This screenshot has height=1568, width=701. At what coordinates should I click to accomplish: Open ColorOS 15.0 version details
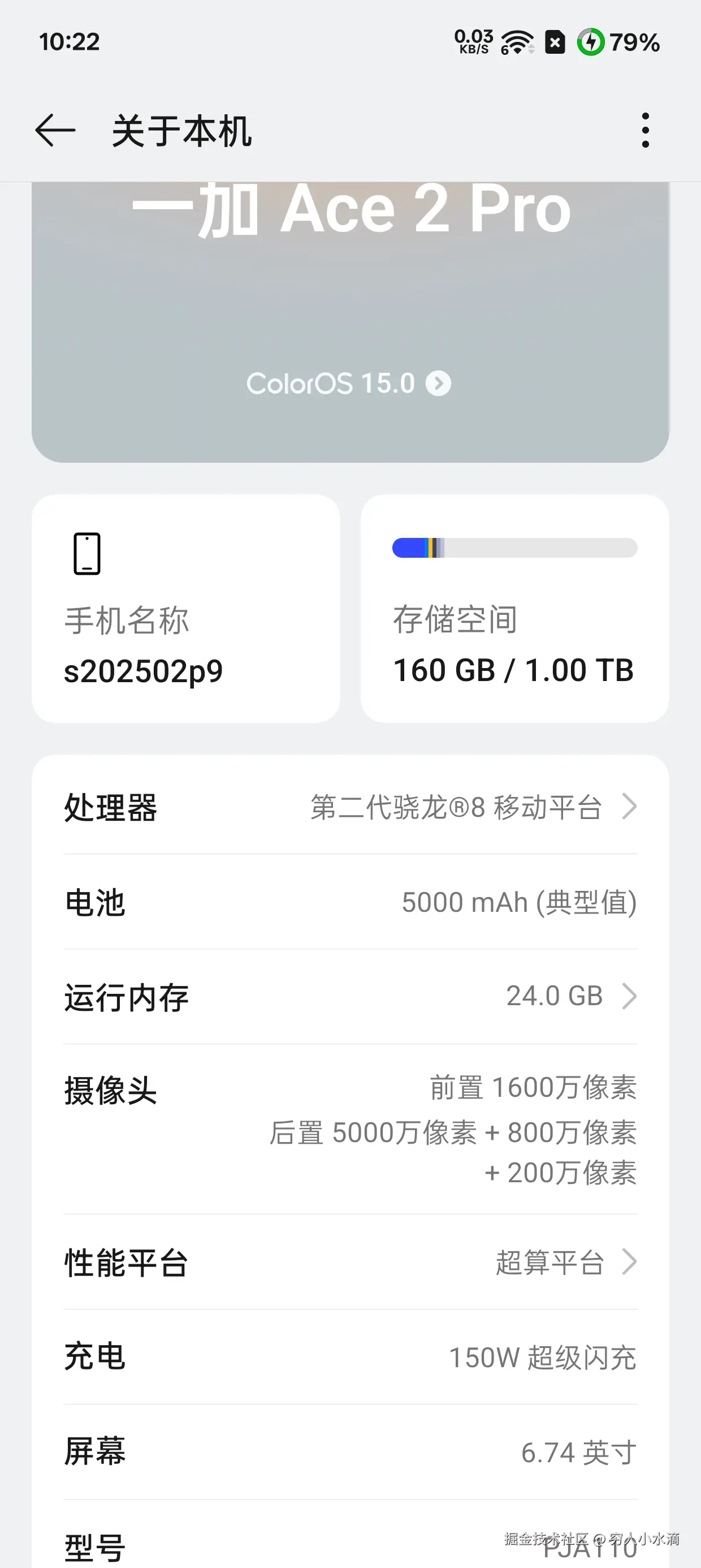coord(348,384)
